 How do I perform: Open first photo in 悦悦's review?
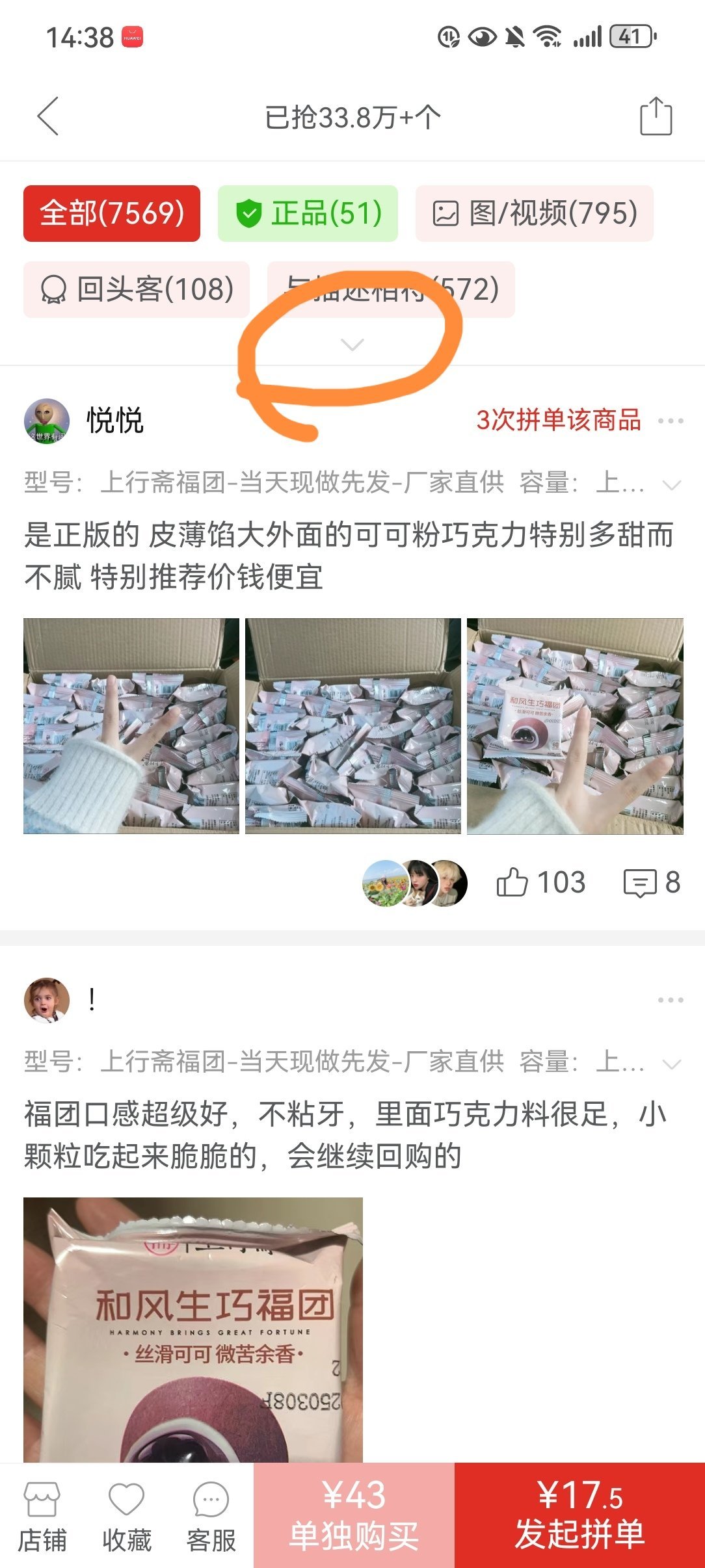[131, 725]
